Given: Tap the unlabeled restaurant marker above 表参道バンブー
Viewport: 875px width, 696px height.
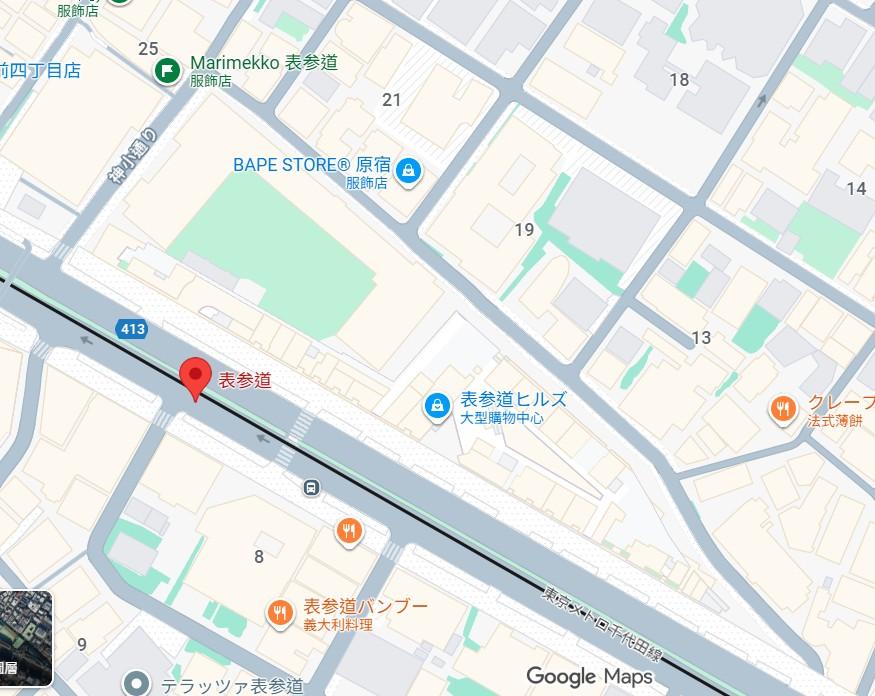Looking at the screenshot, I should [x=348, y=531].
